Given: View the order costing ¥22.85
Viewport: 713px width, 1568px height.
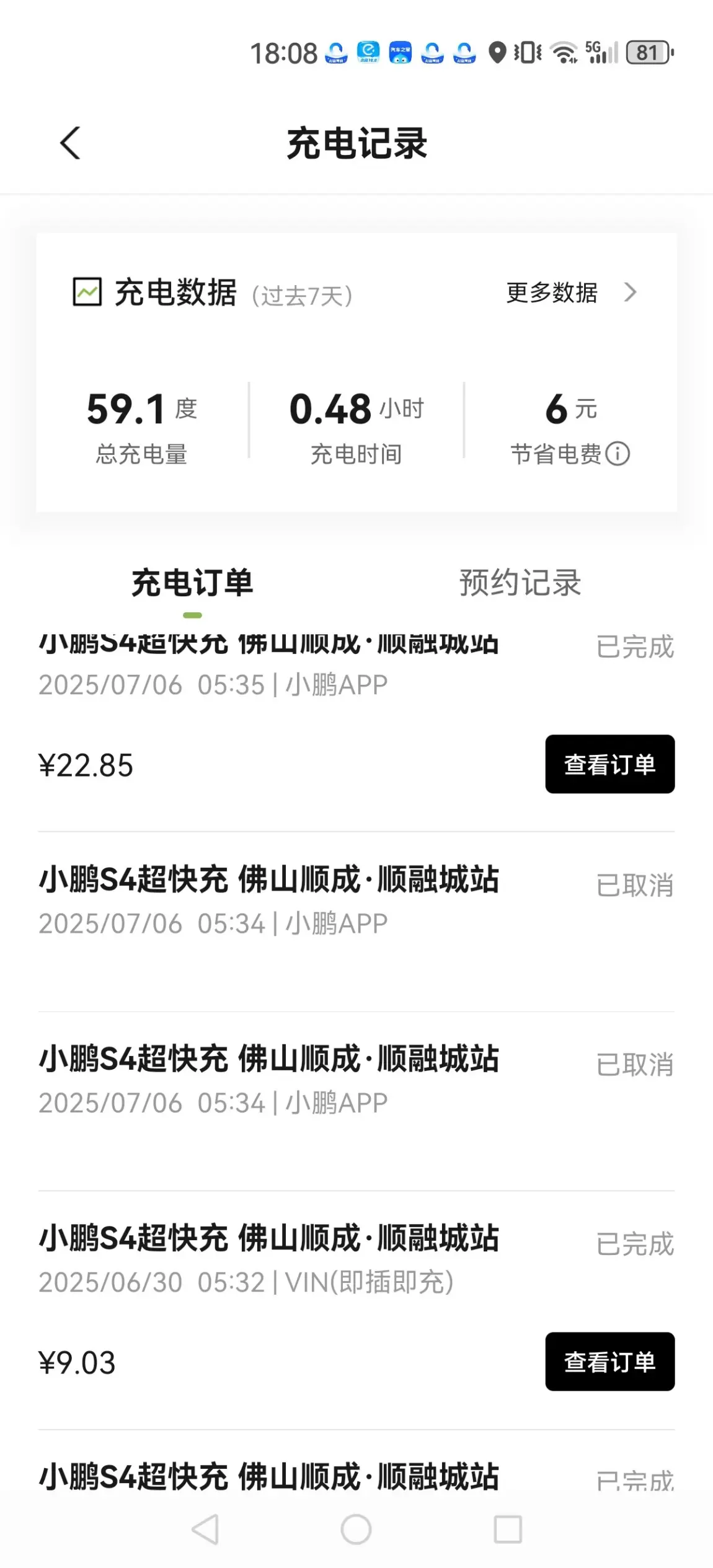Looking at the screenshot, I should pyautogui.click(x=609, y=764).
